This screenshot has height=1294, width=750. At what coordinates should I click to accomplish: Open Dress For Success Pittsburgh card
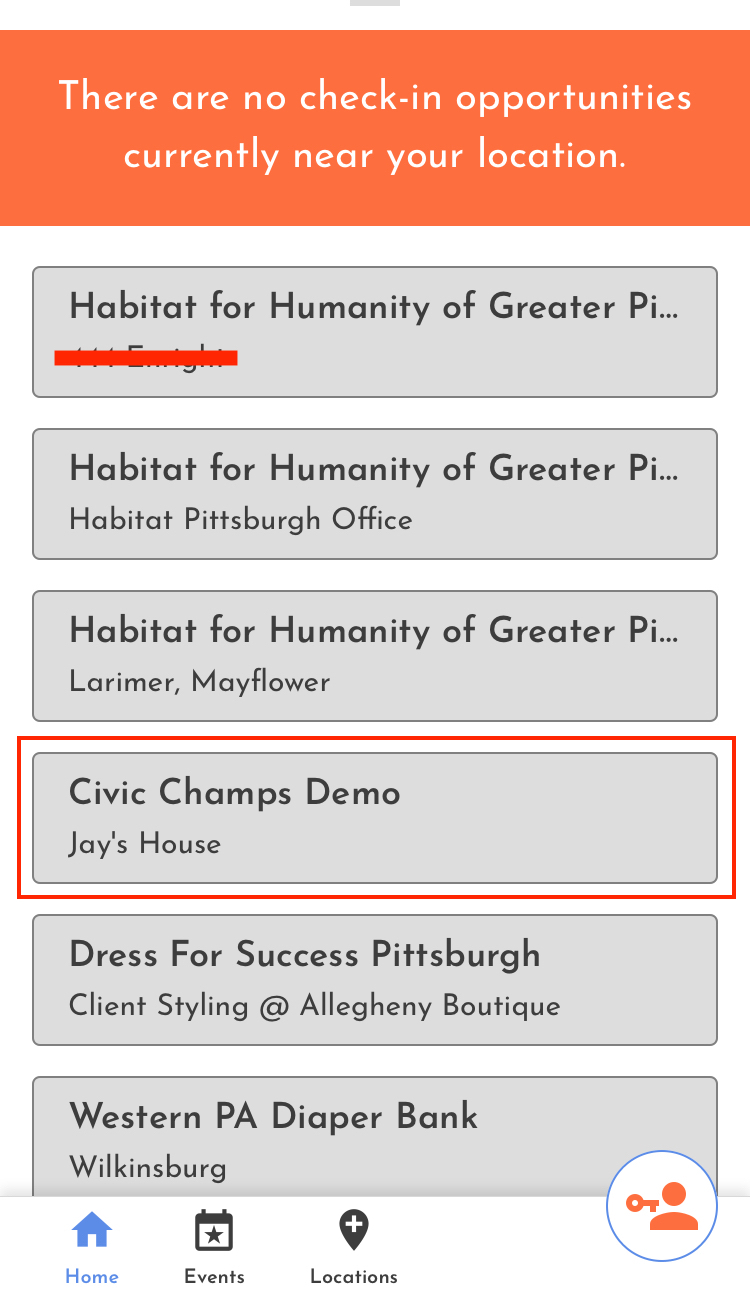point(375,980)
